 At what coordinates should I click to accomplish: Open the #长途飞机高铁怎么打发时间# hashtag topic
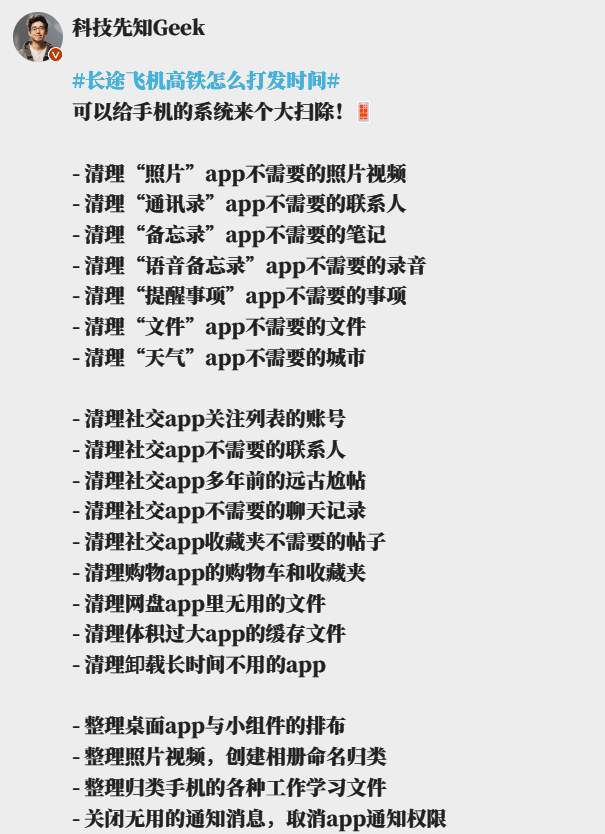point(207,81)
